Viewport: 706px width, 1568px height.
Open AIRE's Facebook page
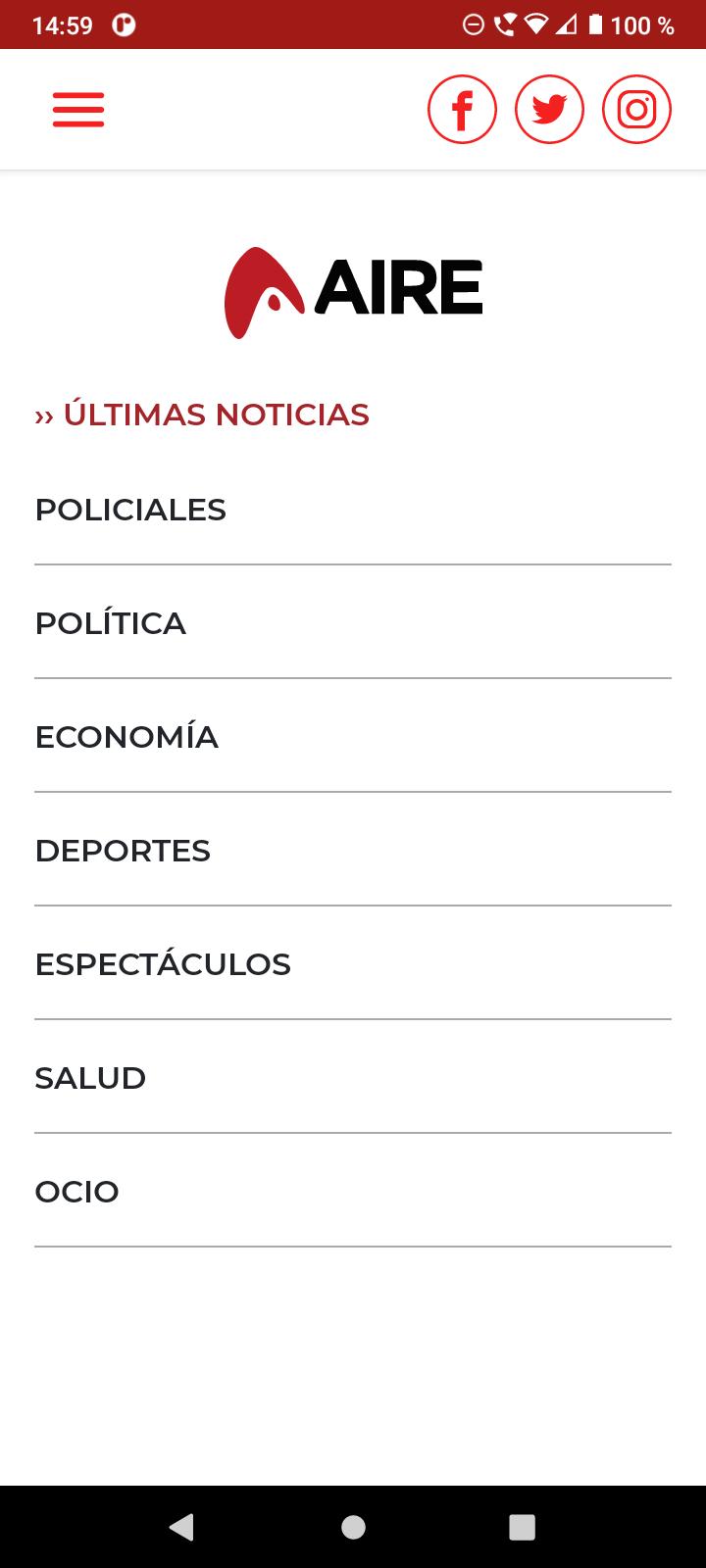[x=462, y=109]
